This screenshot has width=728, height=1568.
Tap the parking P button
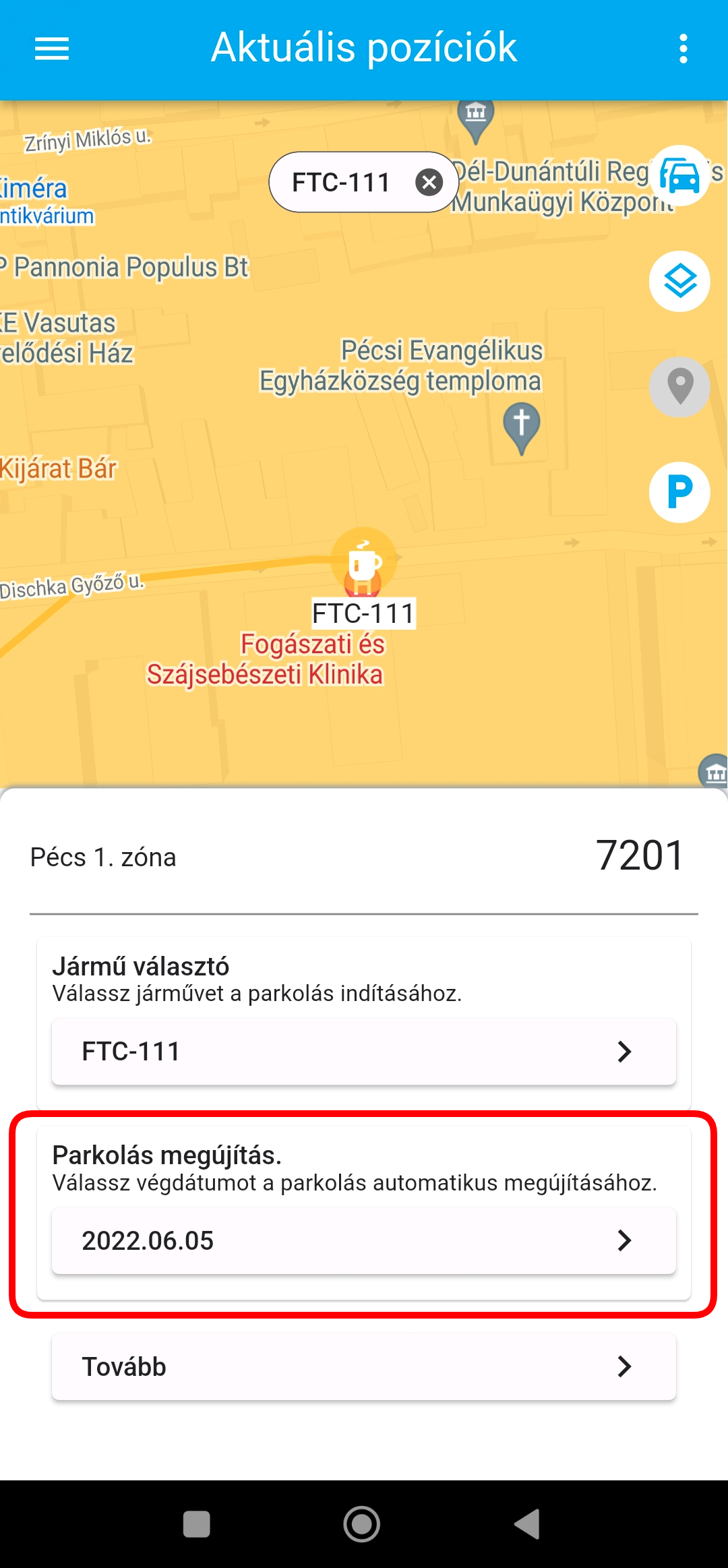pos(679,492)
